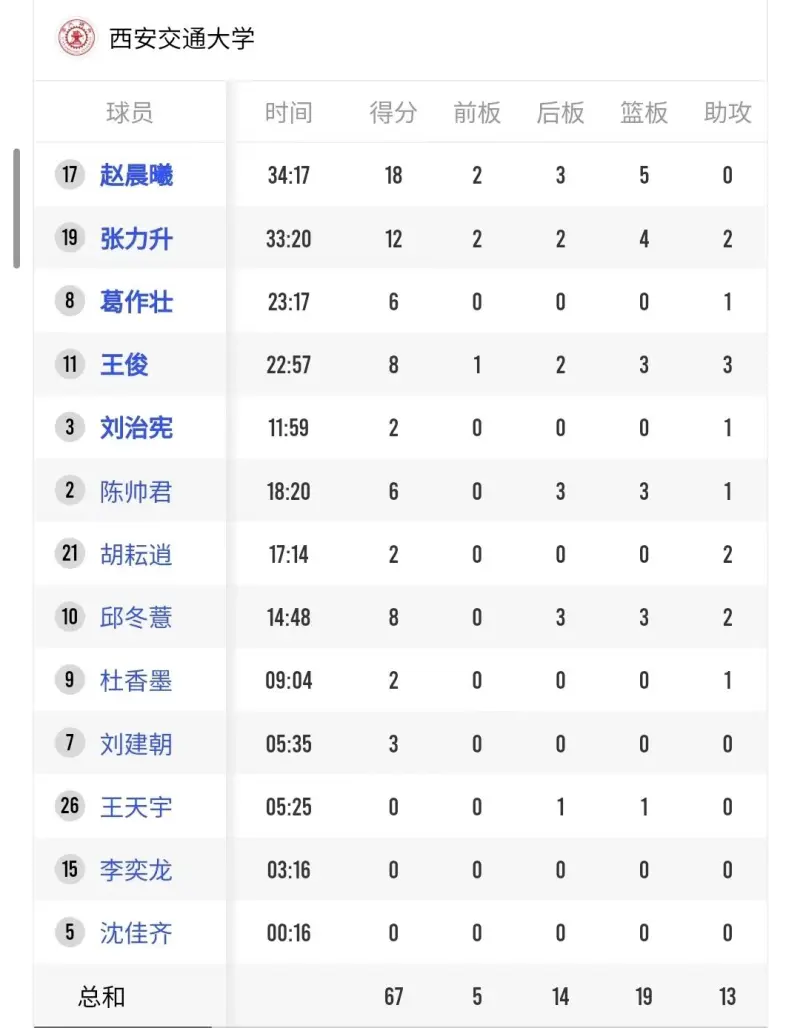Open 杜香墨's player page
800x1028 pixels.
136,681
